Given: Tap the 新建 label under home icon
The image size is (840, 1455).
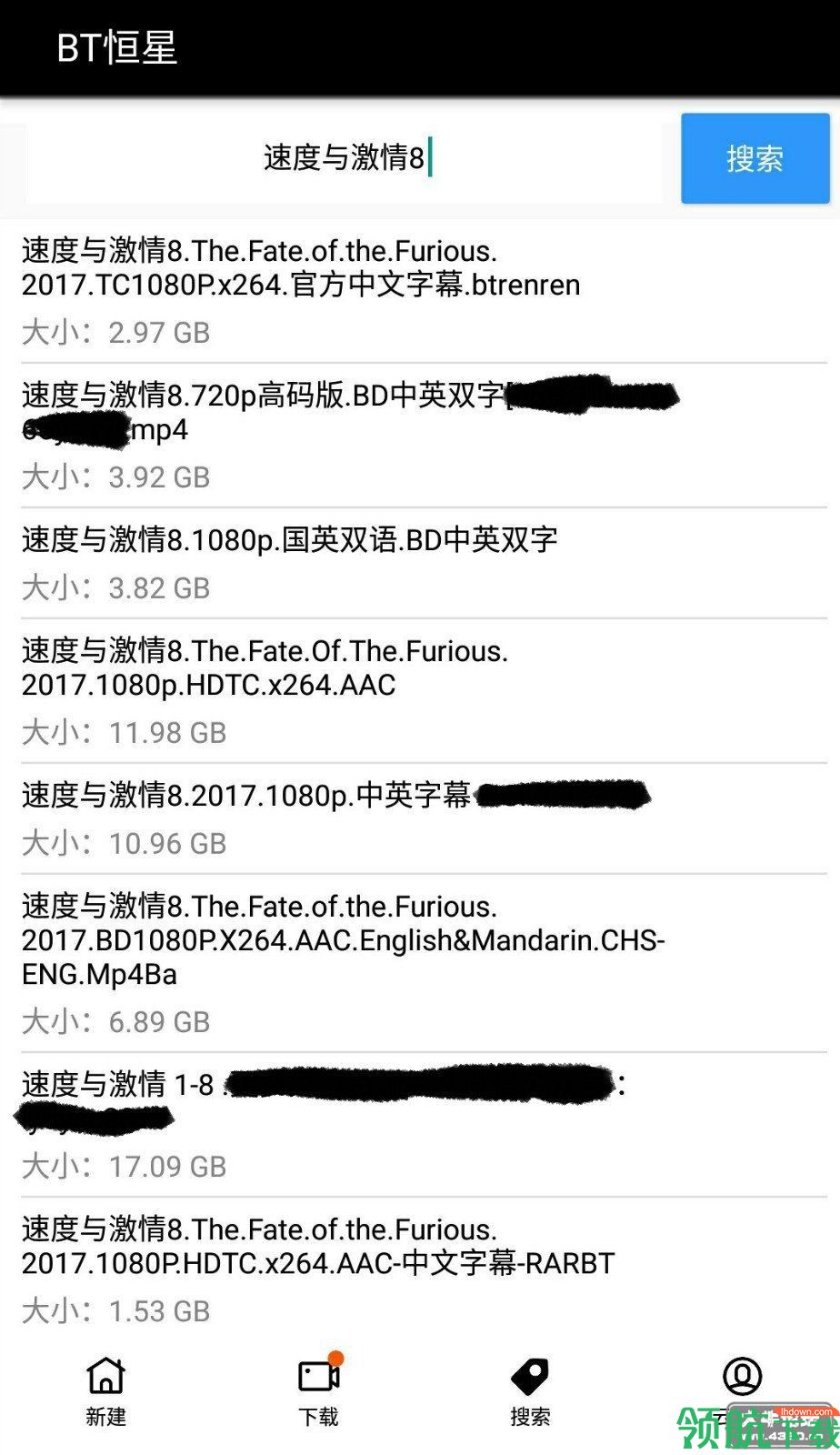Looking at the screenshot, I should [106, 1417].
